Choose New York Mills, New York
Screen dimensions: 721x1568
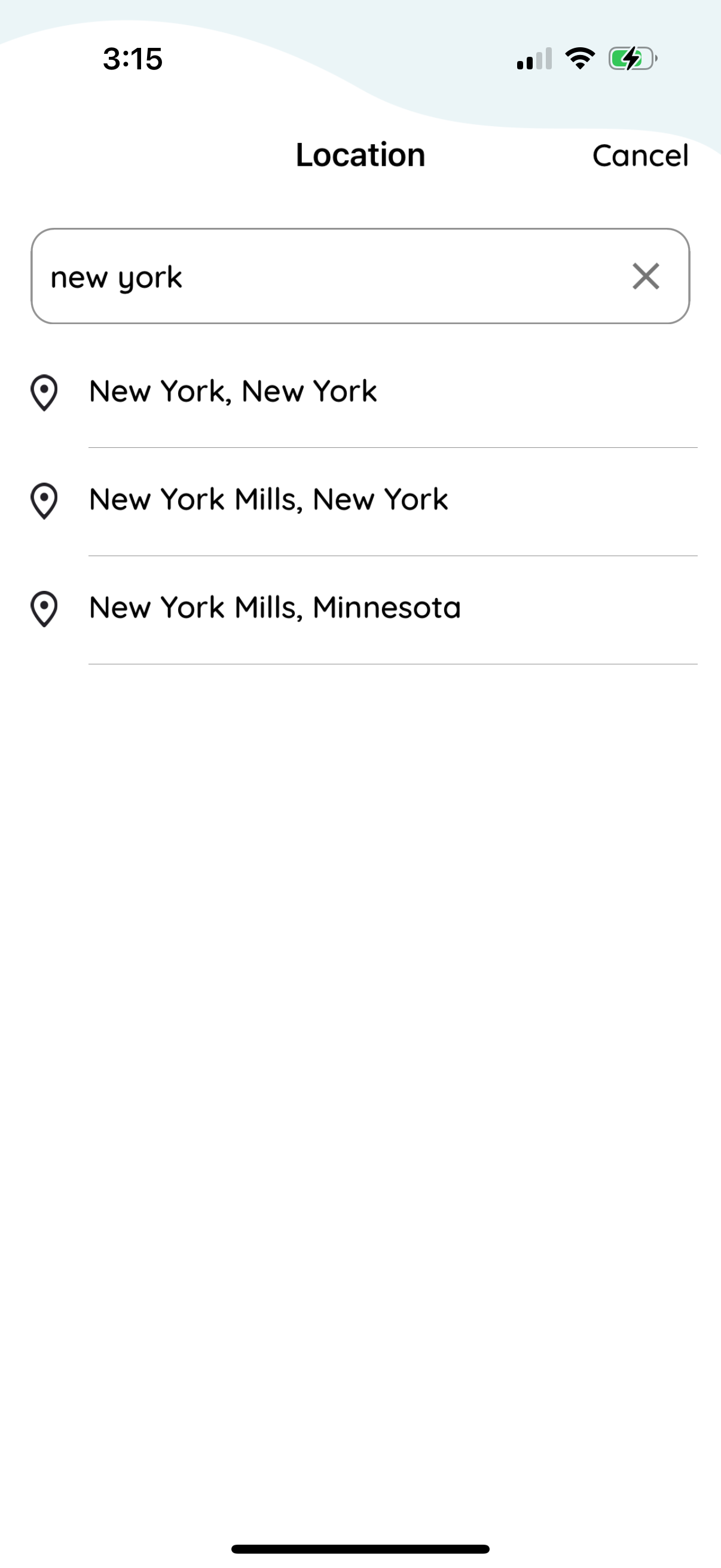[x=268, y=500]
